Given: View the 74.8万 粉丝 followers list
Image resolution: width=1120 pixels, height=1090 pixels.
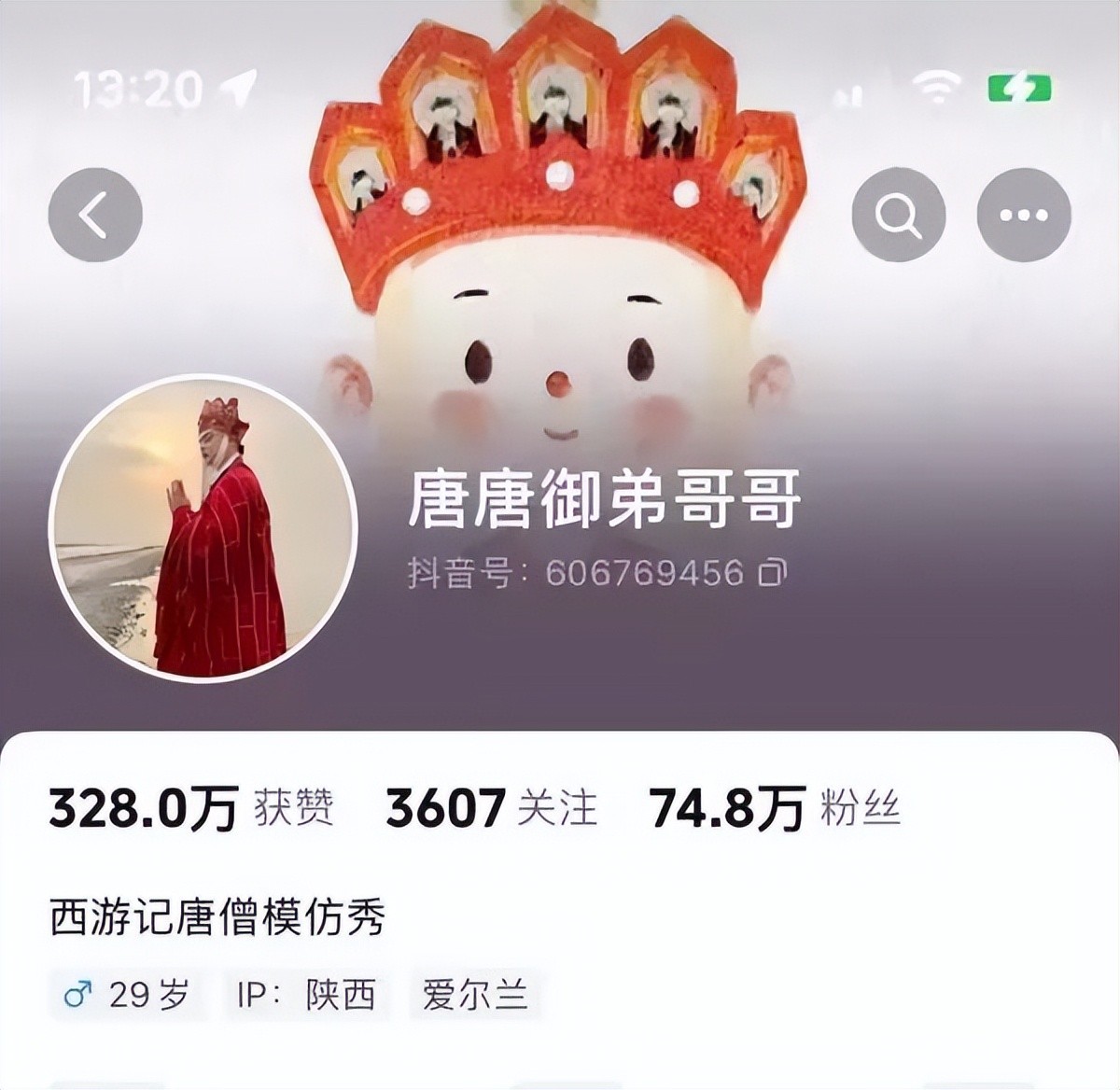Looking at the screenshot, I should 775,808.
